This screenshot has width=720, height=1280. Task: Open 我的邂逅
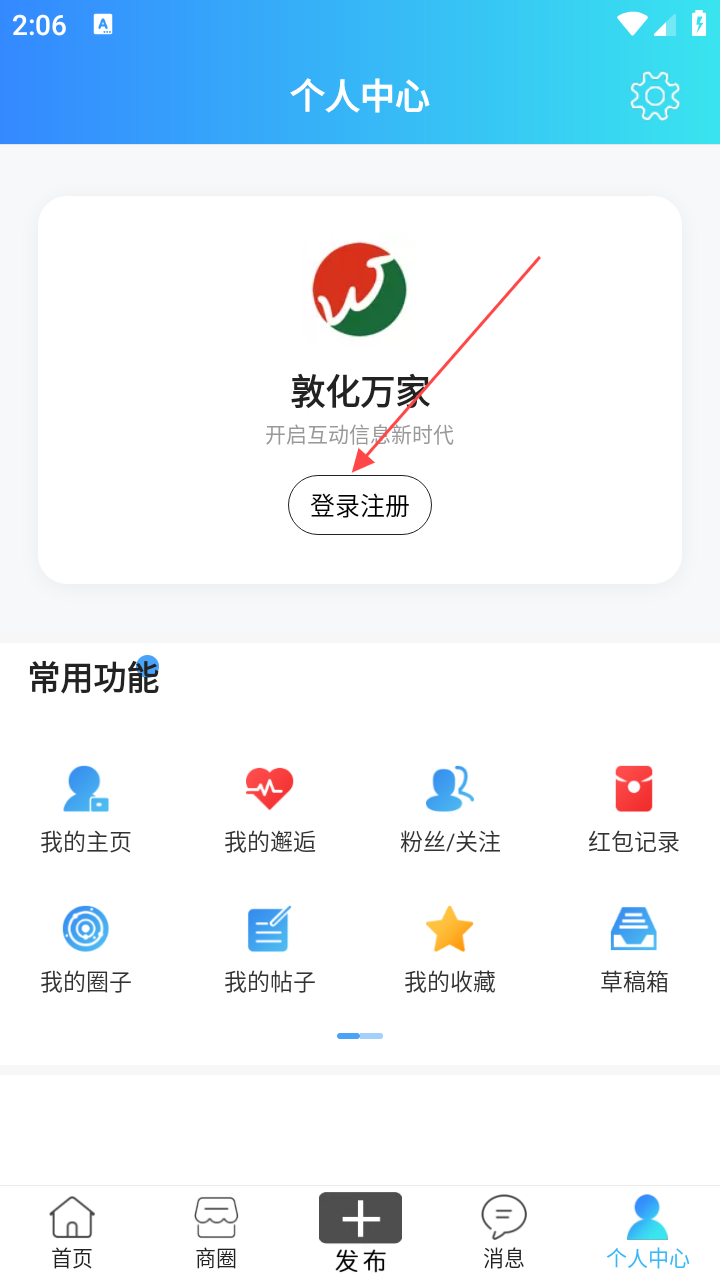(270, 810)
